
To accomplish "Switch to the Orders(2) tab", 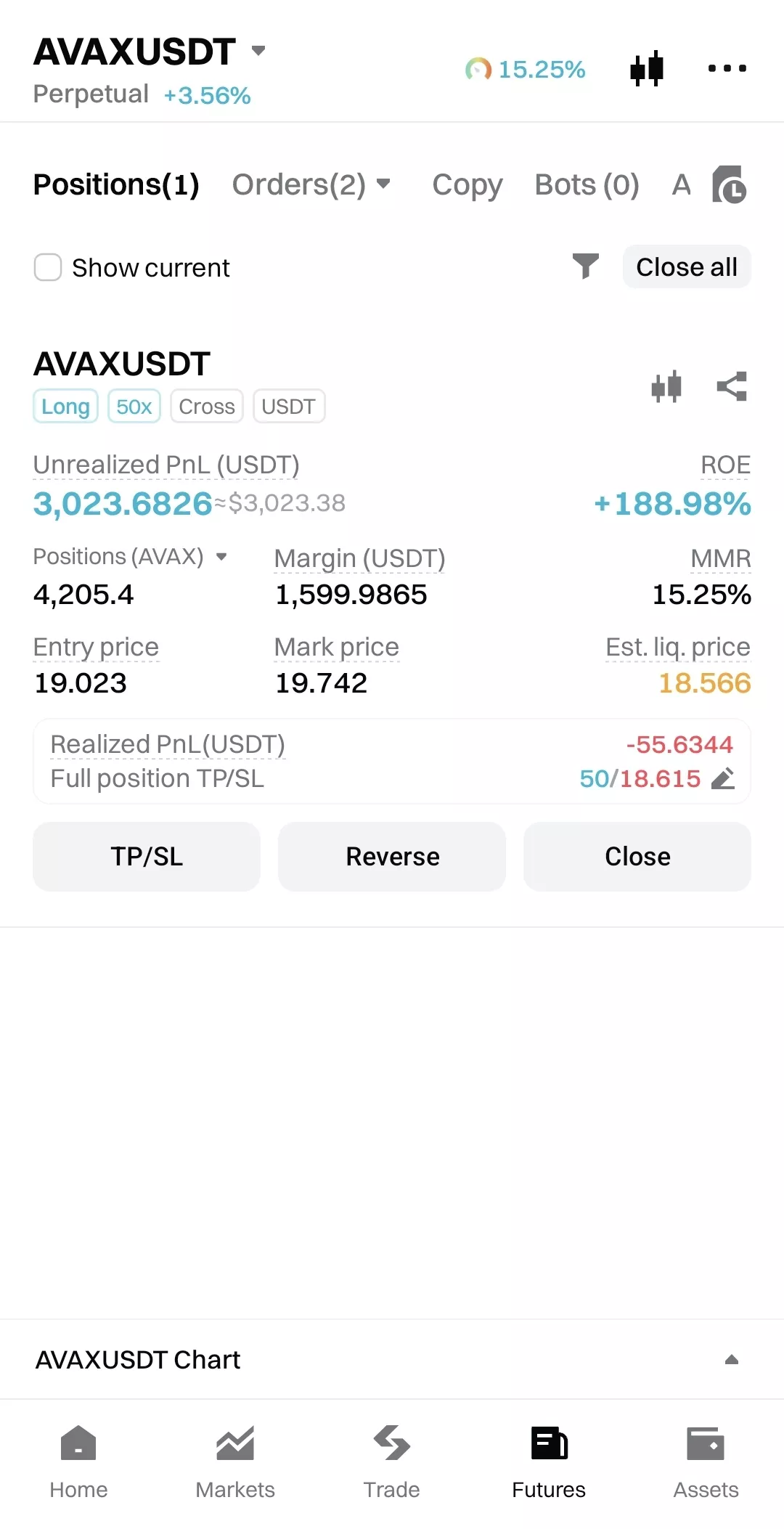I will 311,184.
